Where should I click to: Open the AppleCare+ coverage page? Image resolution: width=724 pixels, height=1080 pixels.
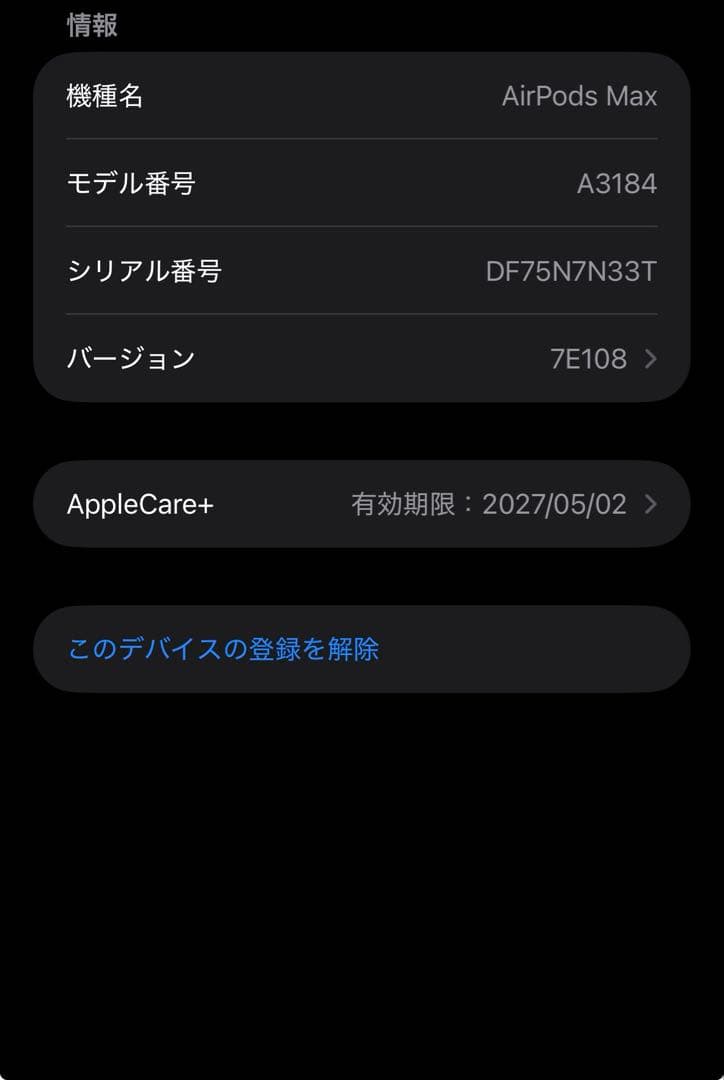point(360,505)
